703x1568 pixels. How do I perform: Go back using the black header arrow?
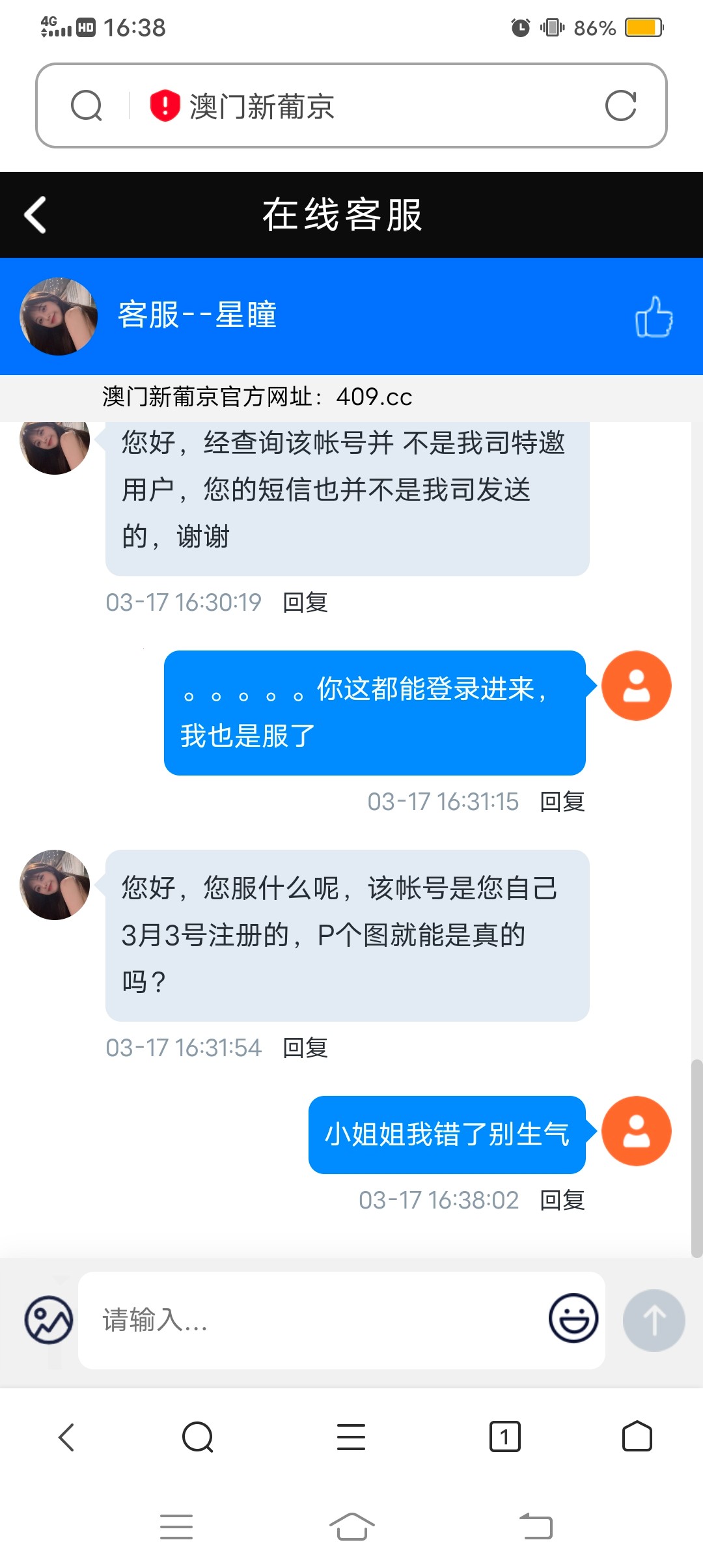(36, 215)
